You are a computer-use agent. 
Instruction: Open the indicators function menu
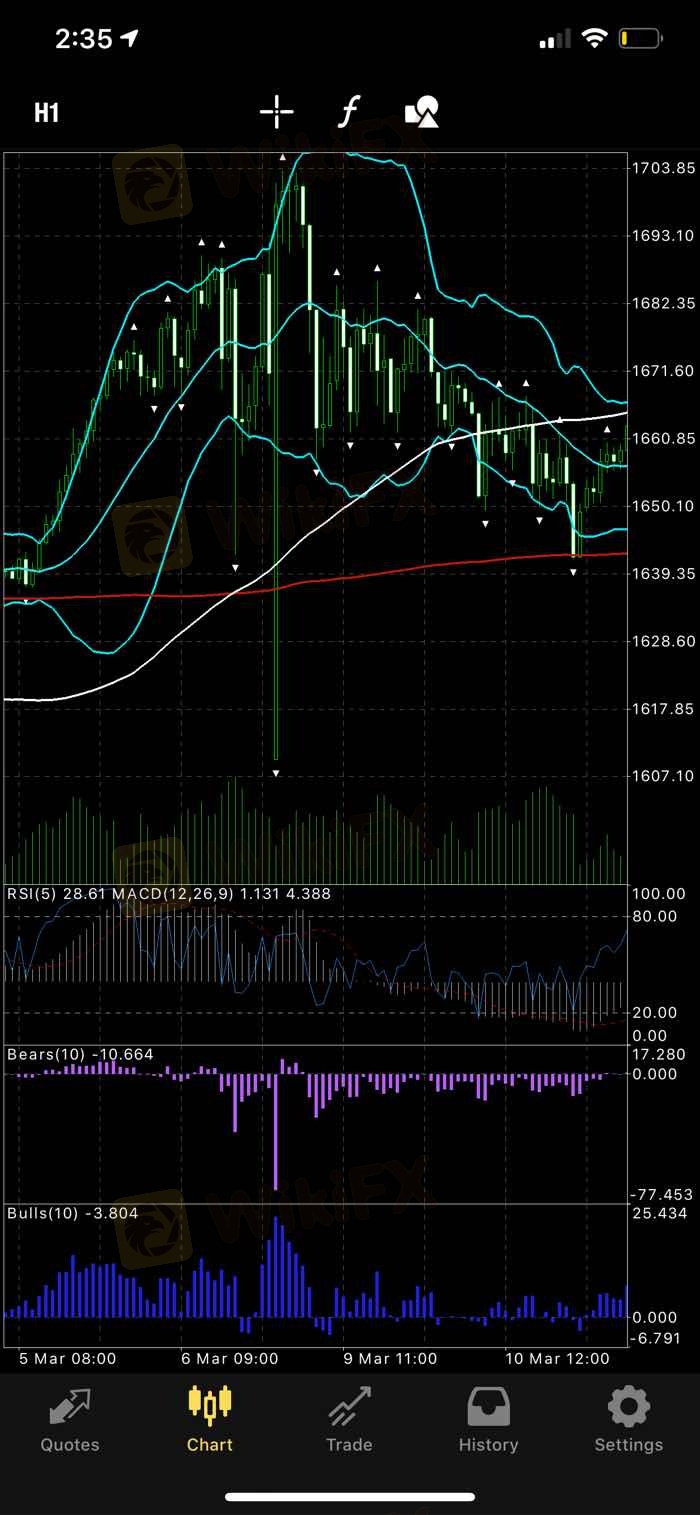[347, 112]
